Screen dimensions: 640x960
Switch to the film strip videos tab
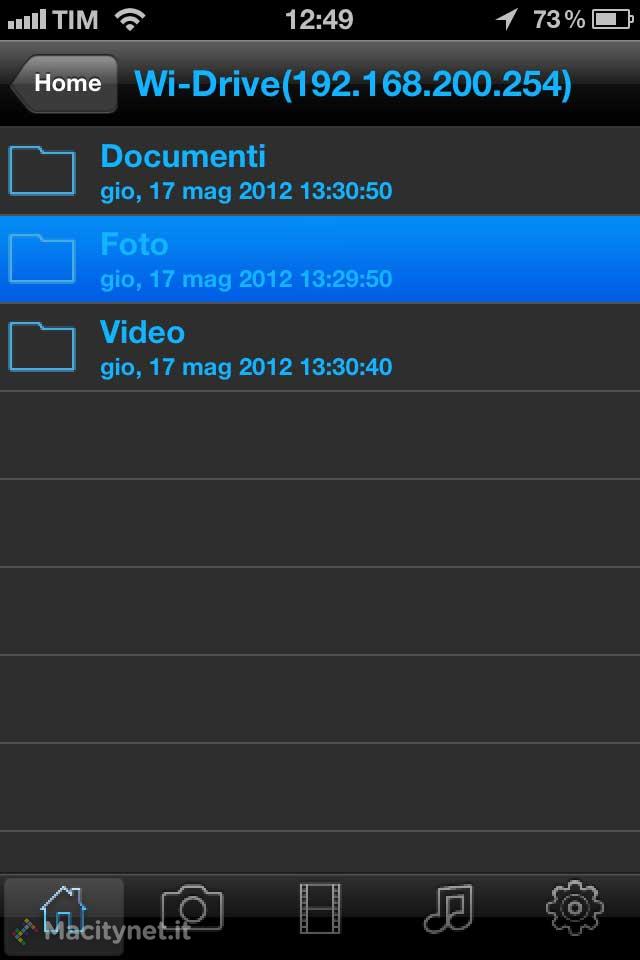(x=320, y=909)
